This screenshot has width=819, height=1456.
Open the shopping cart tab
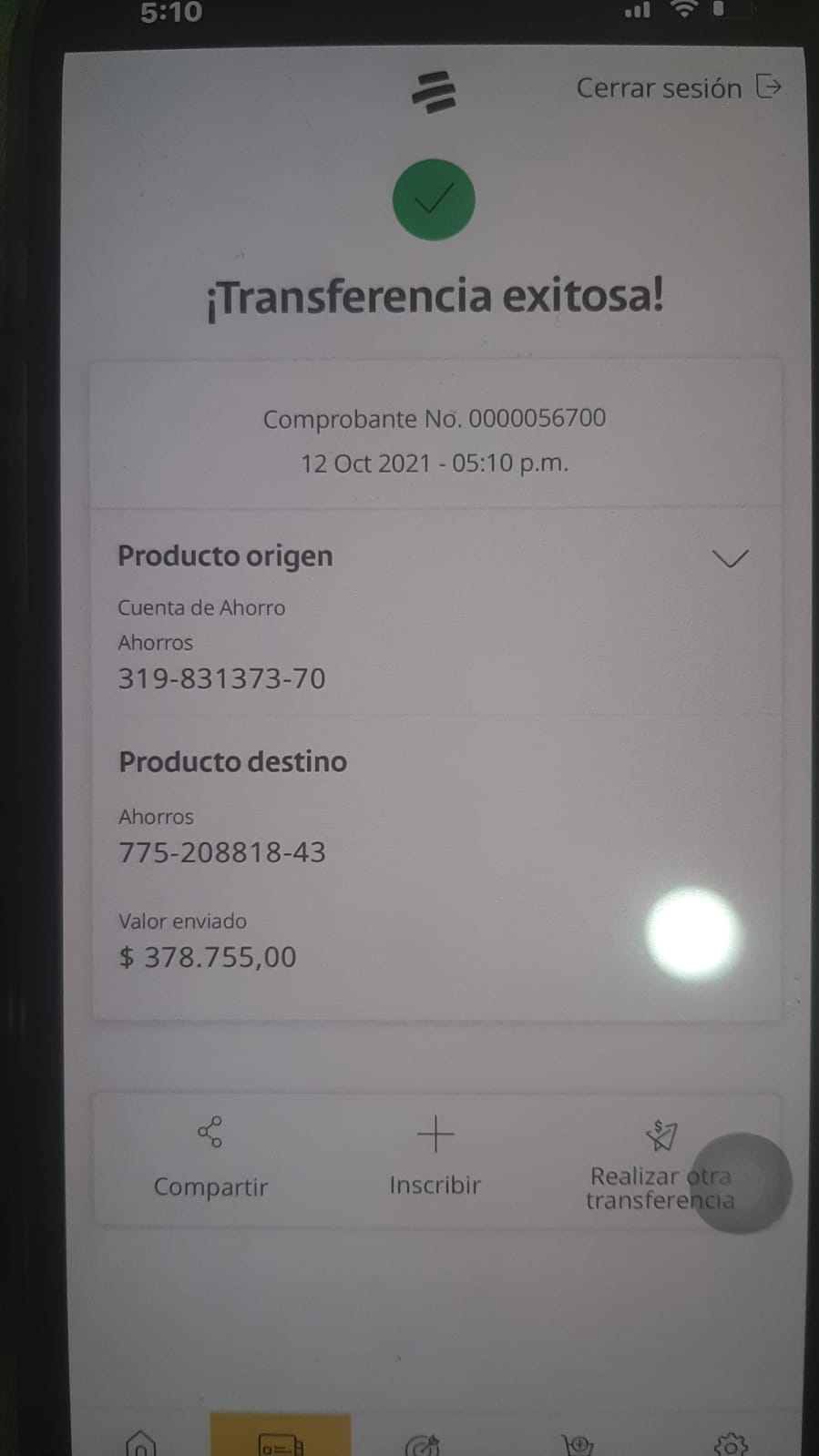[x=578, y=1444]
